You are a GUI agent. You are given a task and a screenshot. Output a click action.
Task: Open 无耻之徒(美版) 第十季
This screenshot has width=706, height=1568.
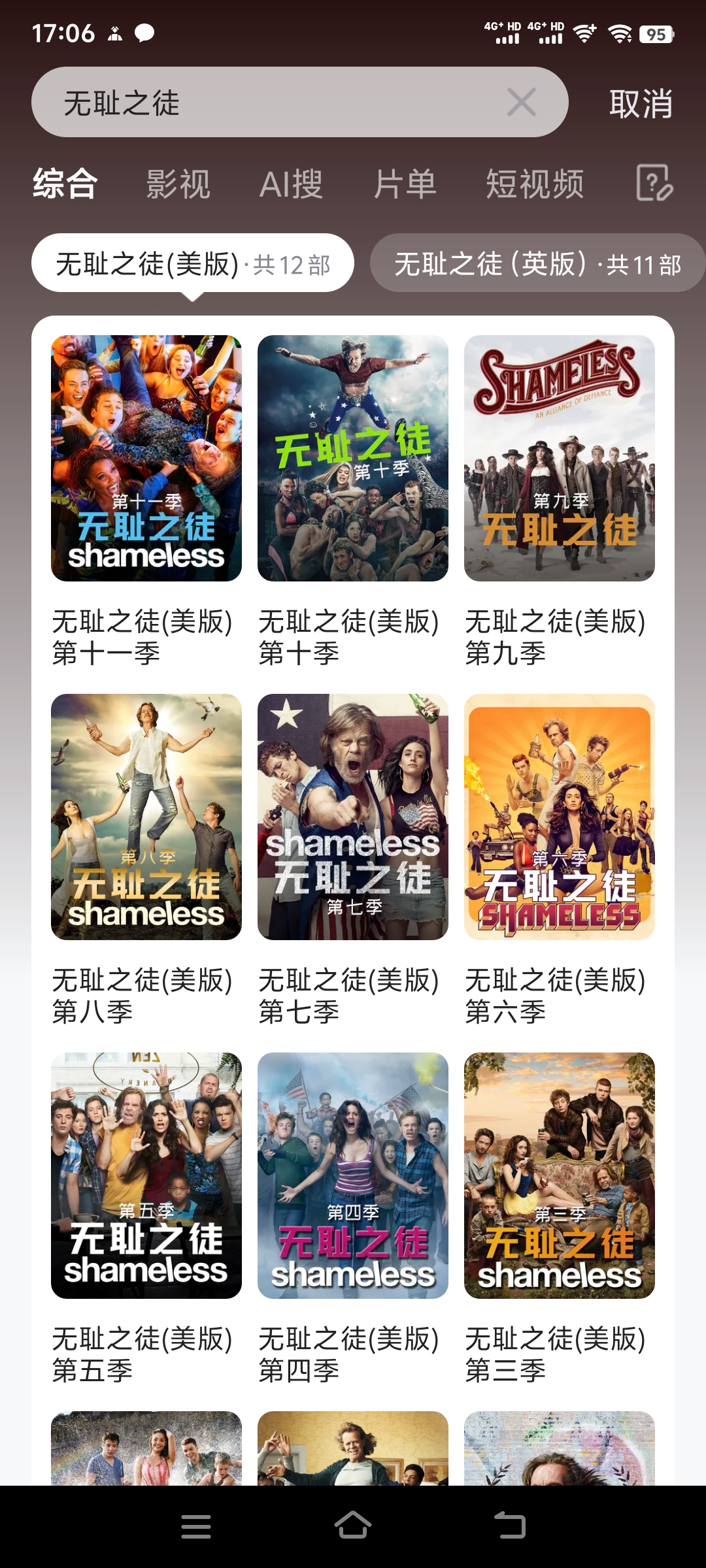[353, 459]
